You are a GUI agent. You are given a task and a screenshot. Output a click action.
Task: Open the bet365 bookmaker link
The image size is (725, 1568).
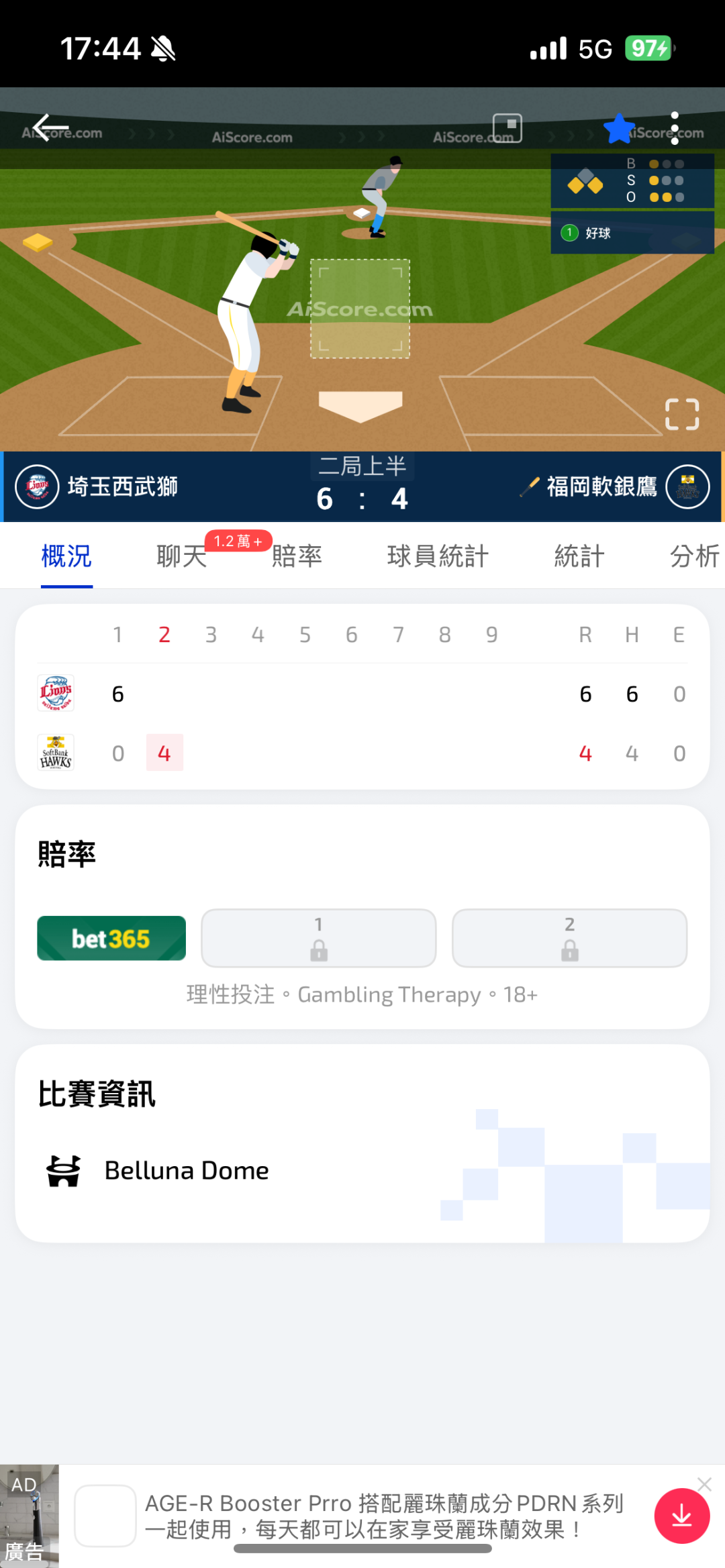(x=111, y=938)
